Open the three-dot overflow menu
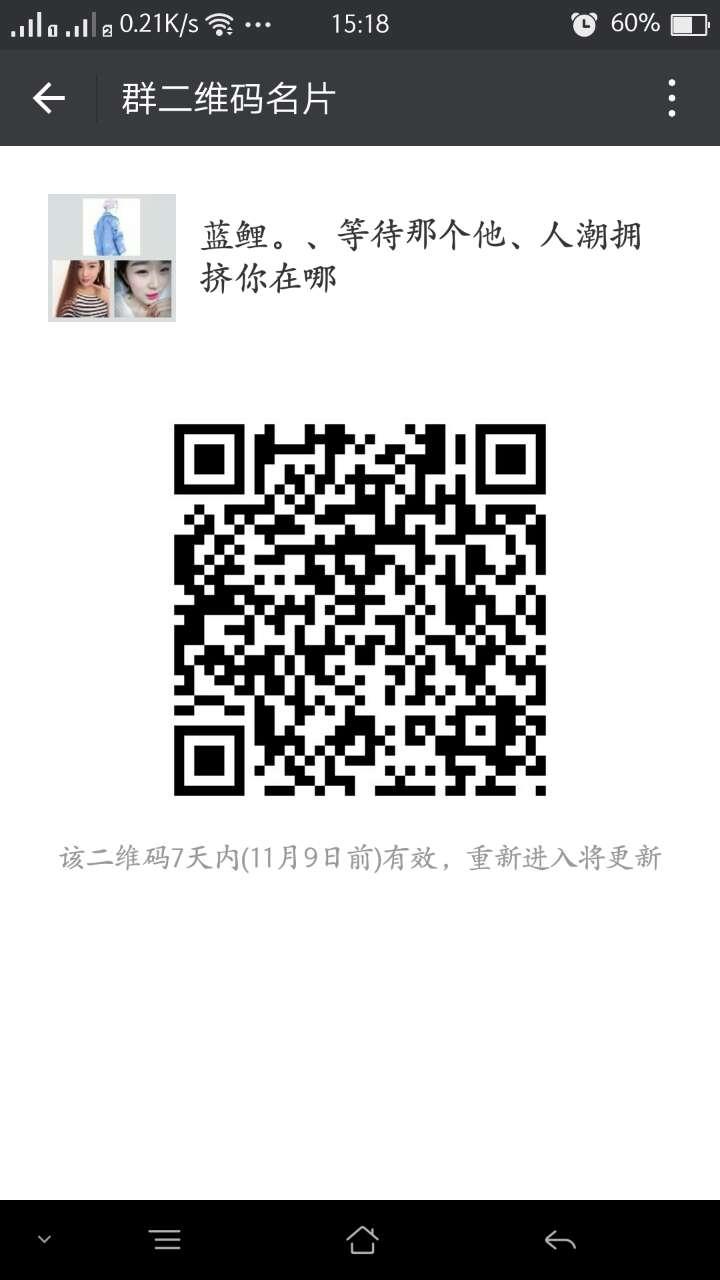The image size is (720, 1280). [671, 98]
